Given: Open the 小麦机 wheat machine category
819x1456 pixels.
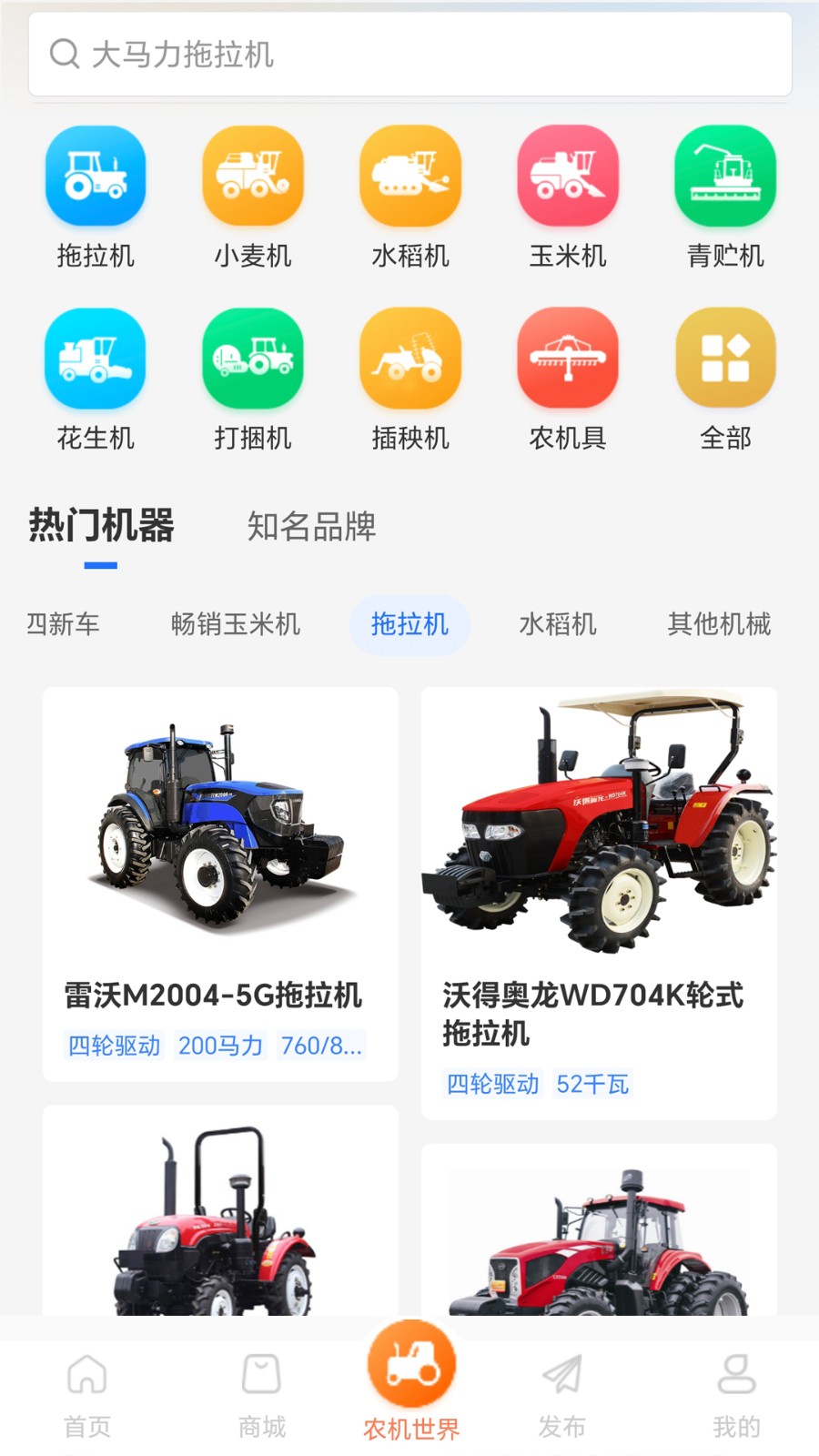Looking at the screenshot, I should (253, 176).
